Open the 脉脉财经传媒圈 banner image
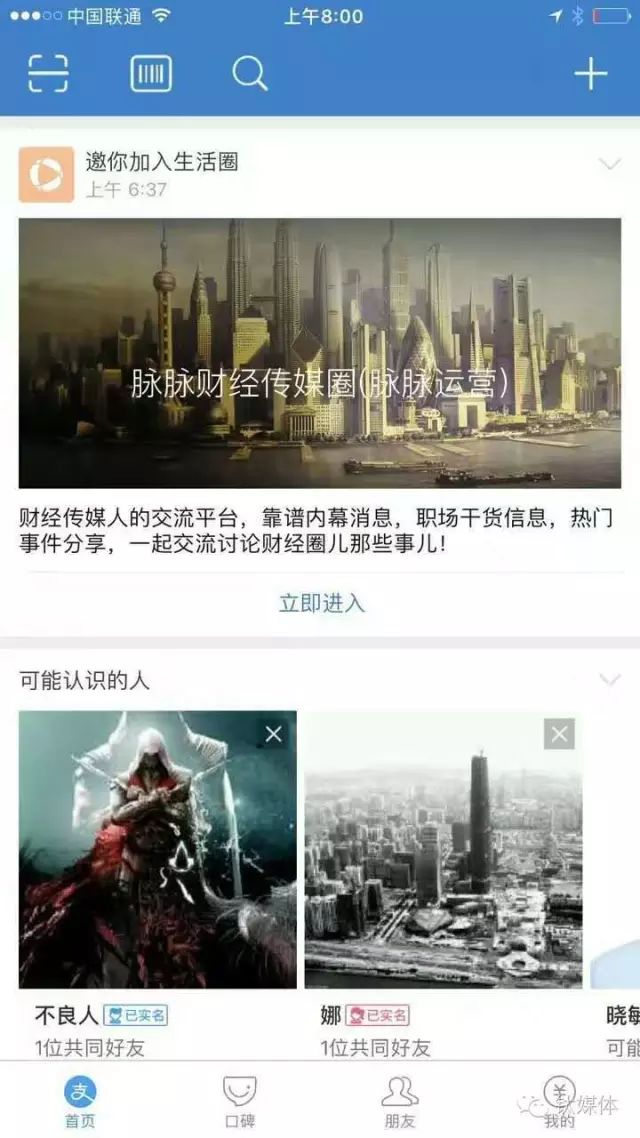Screen dimensions: 640x1138 tap(320, 354)
